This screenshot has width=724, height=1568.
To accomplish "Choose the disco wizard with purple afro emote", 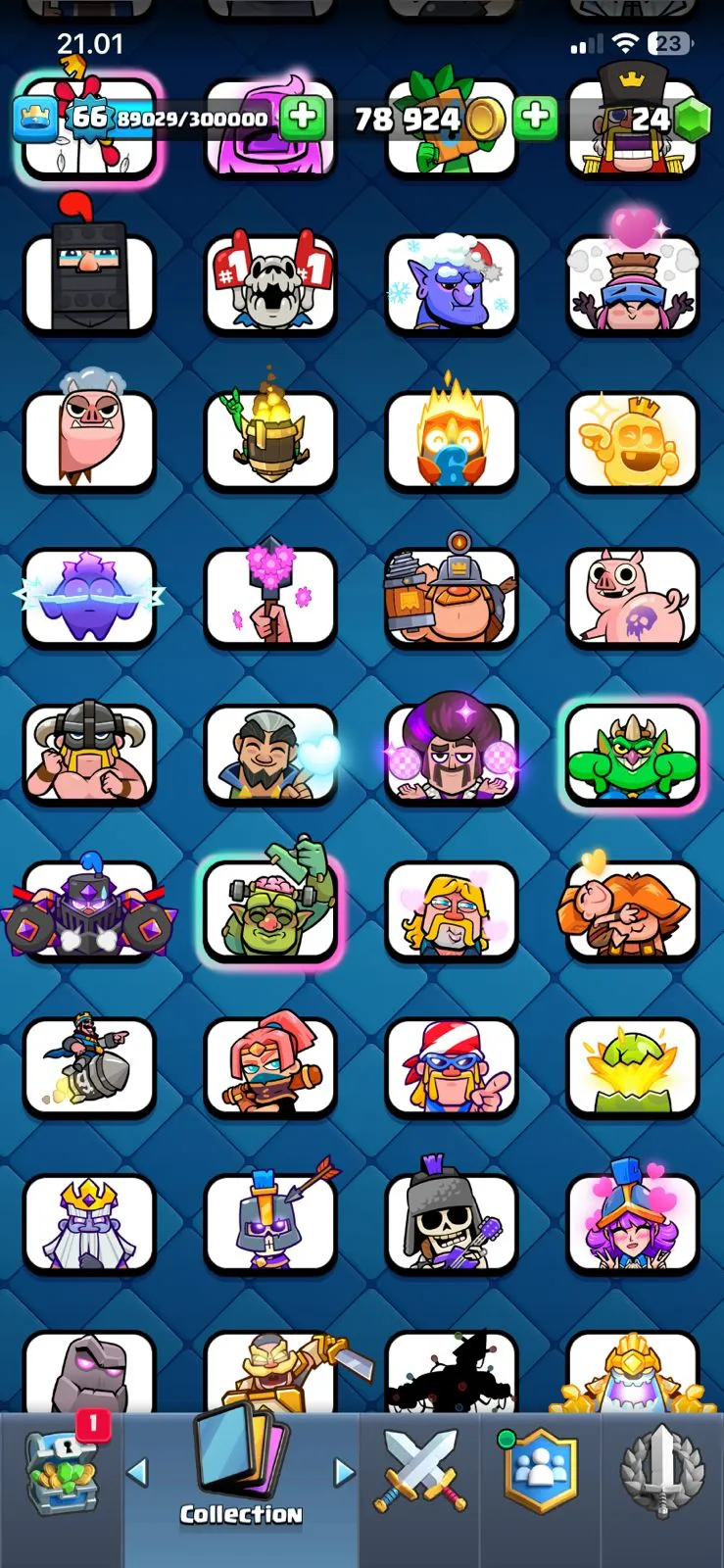I will 451,755.
